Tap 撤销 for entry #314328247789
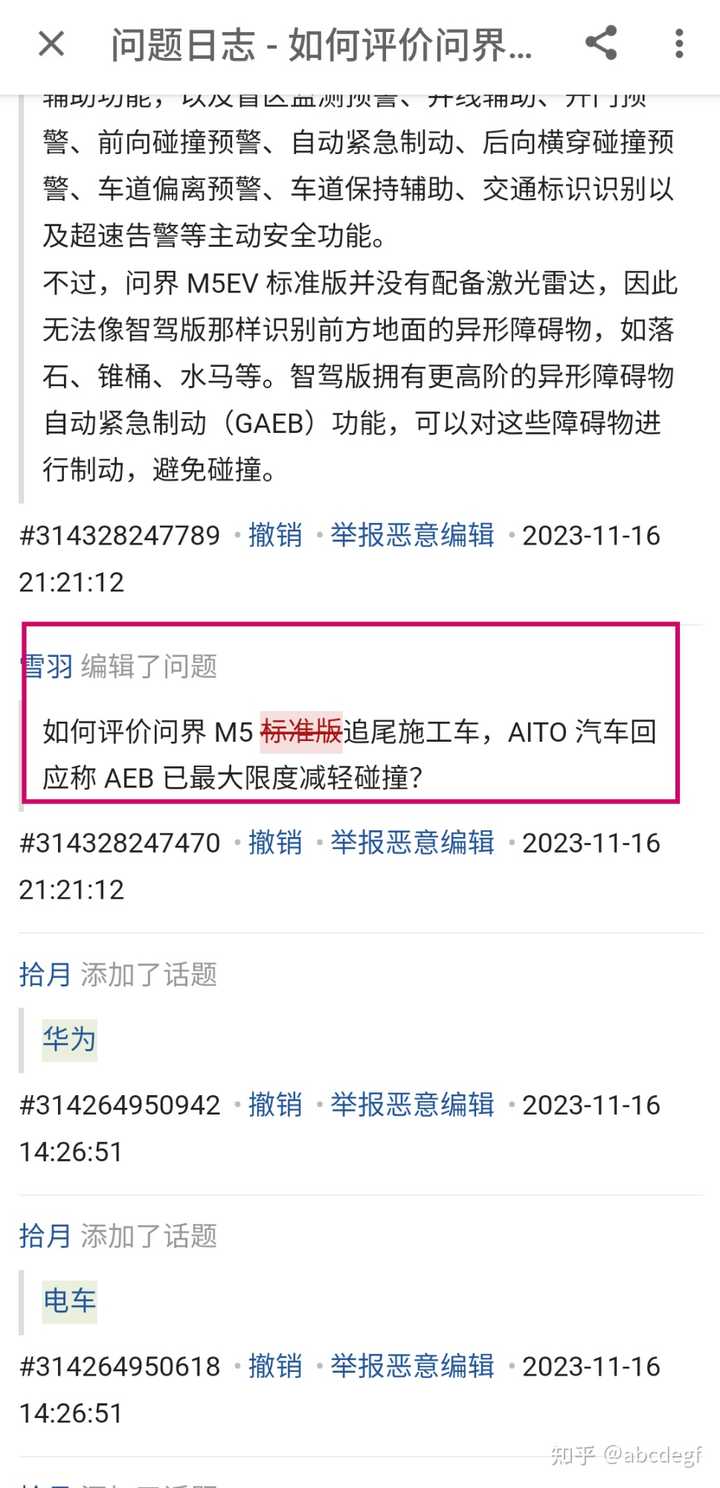 (x=275, y=535)
